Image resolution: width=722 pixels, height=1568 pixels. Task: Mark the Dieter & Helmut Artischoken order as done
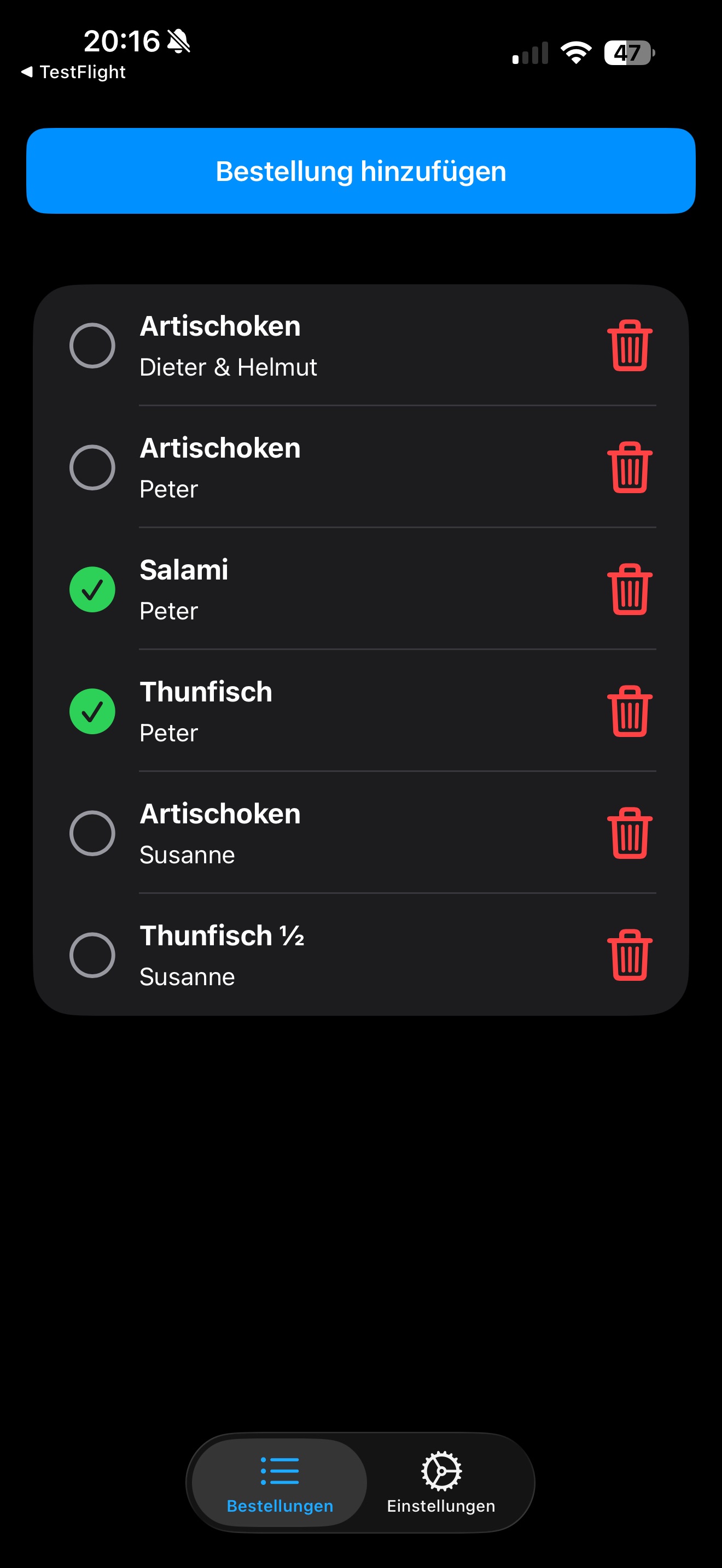(92, 346)
